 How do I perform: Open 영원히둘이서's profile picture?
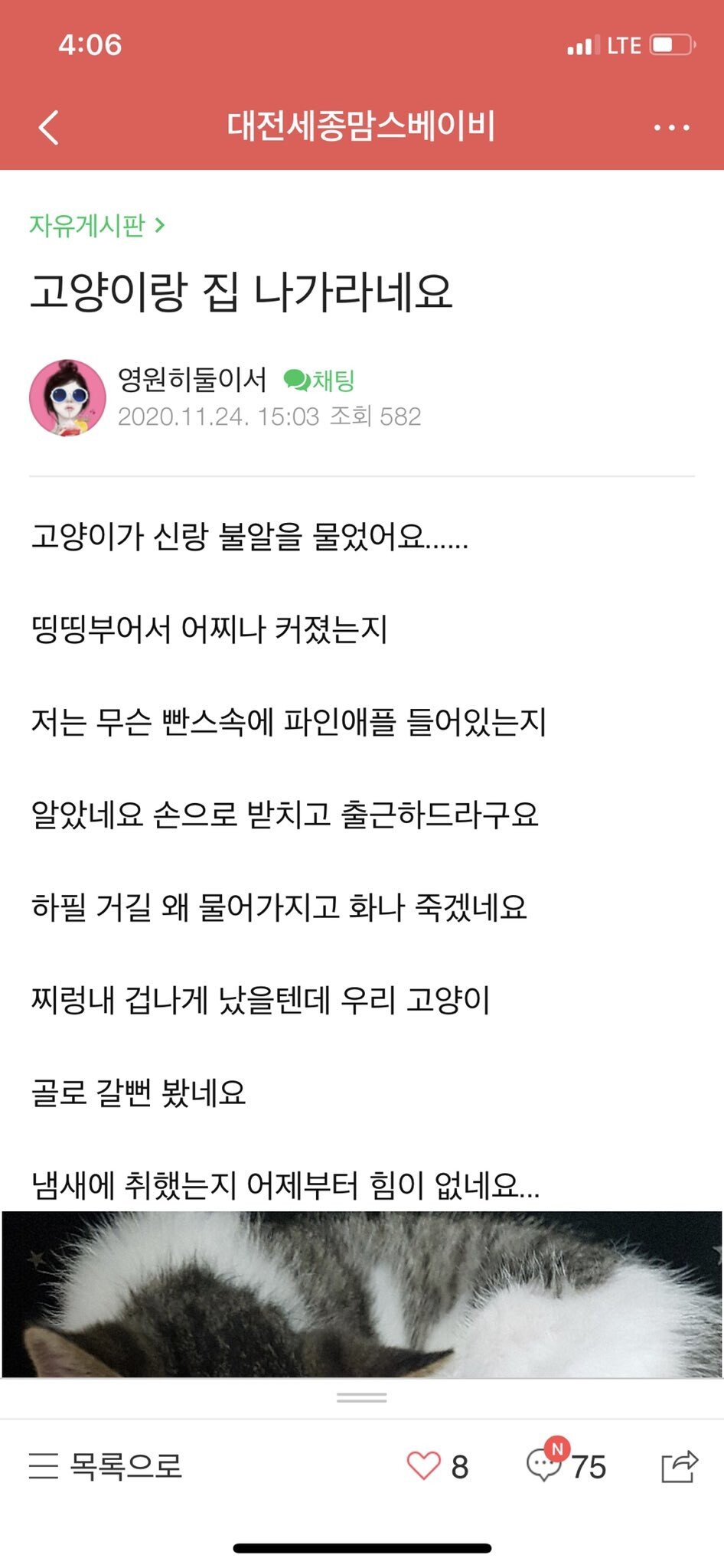tap(67, 398)
